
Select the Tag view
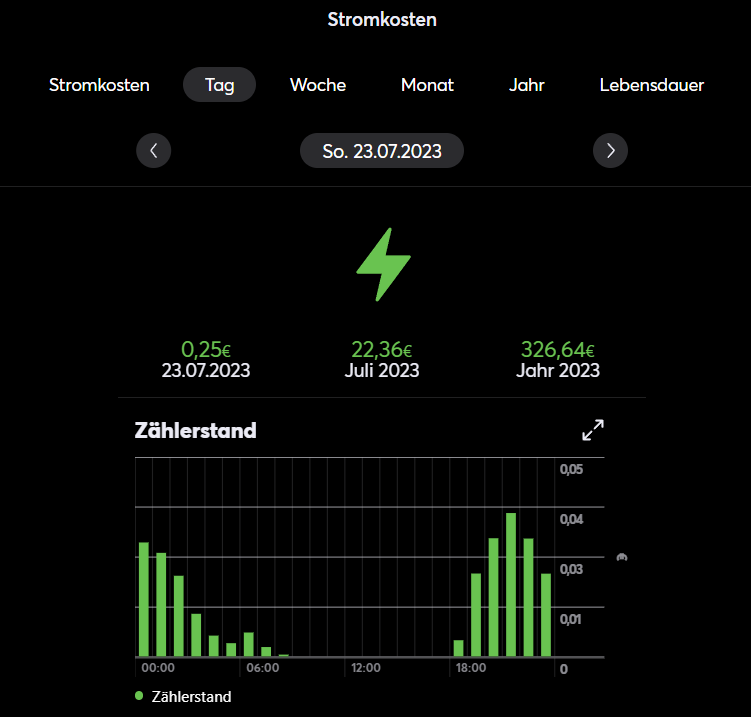(x=219, y=85)
